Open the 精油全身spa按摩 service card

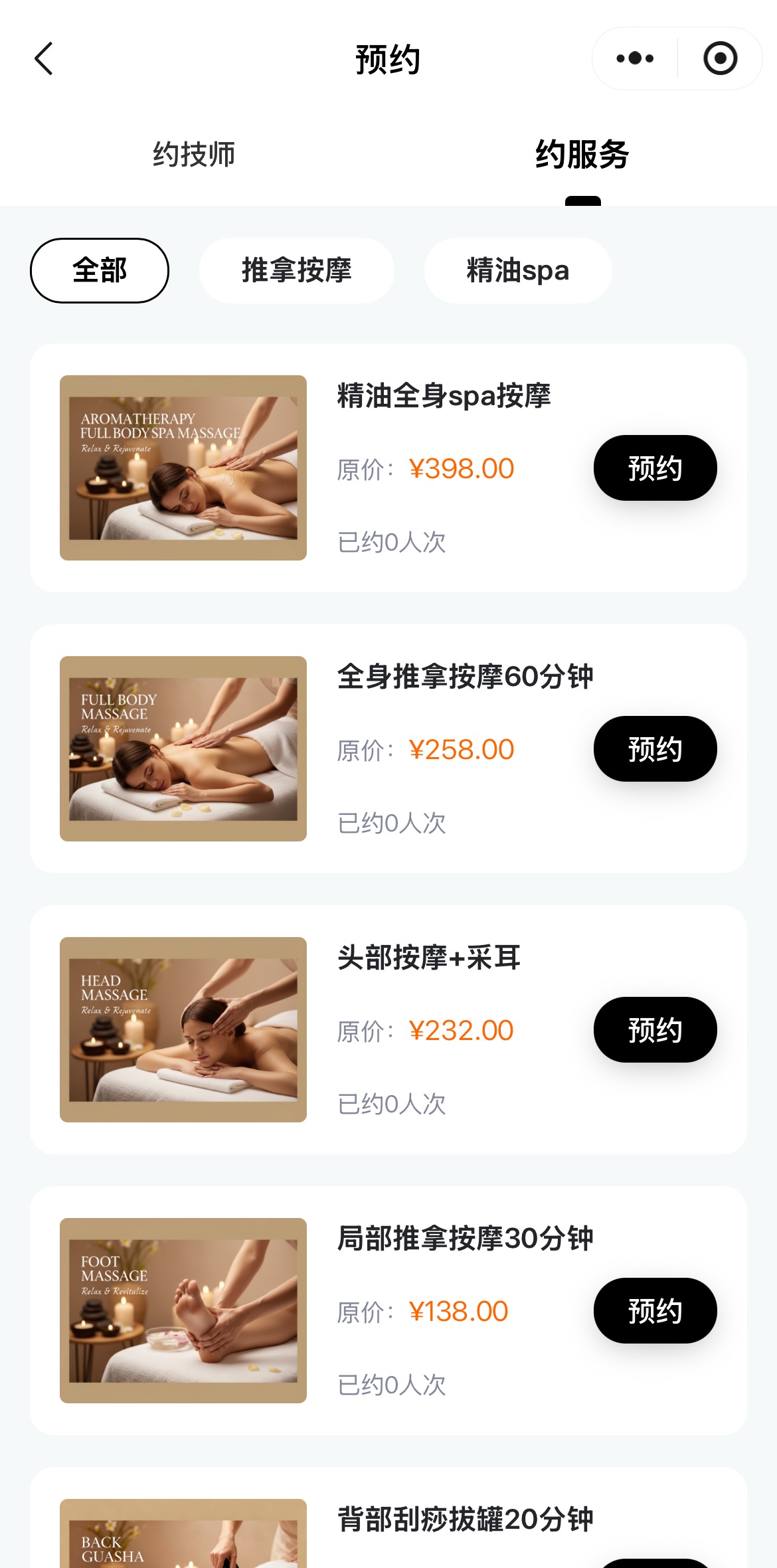444,396
